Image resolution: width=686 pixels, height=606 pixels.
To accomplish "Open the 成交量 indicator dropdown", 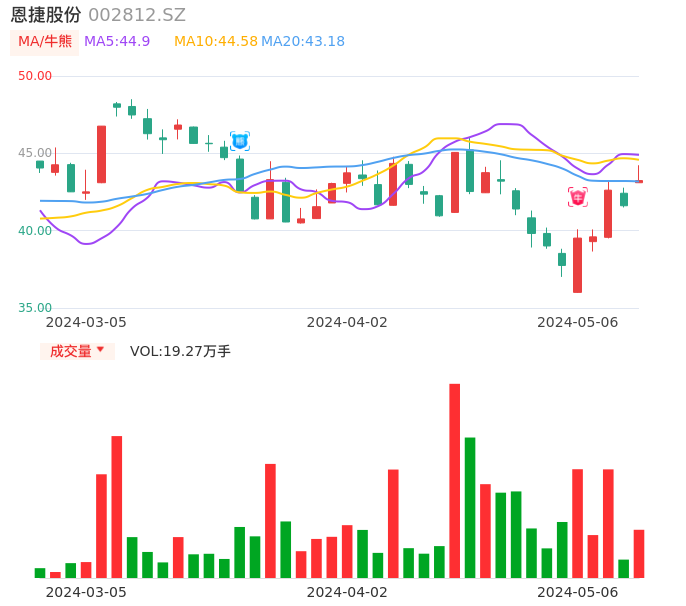I will tap(77, 351).
